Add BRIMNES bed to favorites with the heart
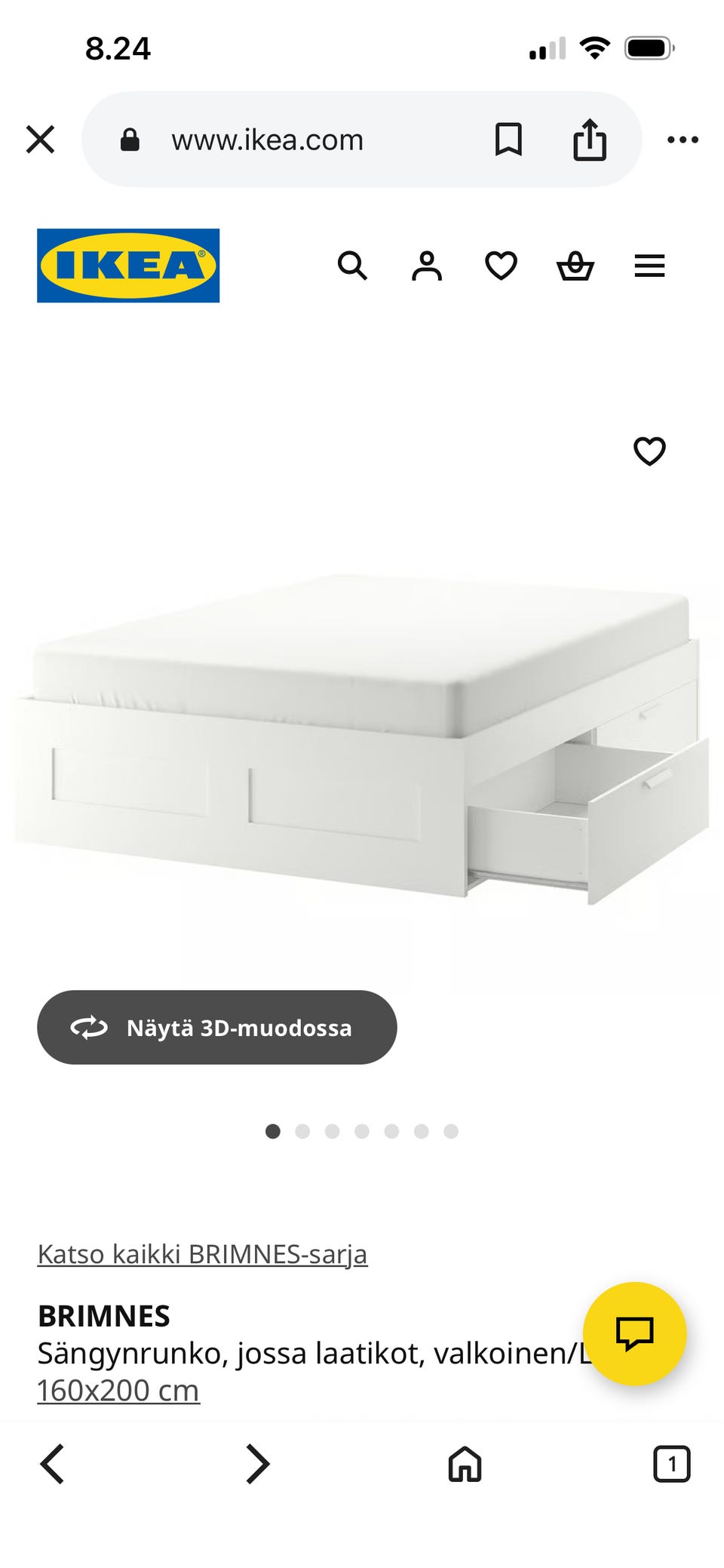Viewport: 724px width, 1568px height. 649,451
